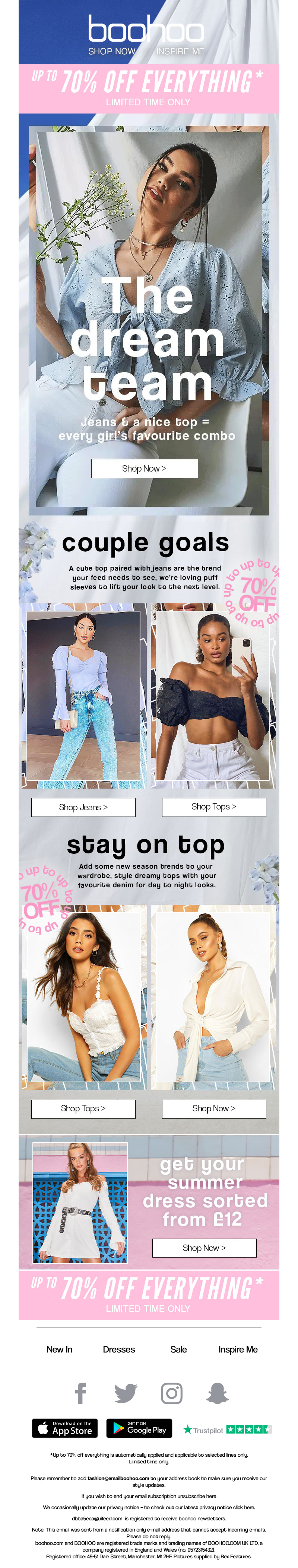Open INSPIRE ME in the header
The image size is (298, 1568).
click(x=180, y=51)
